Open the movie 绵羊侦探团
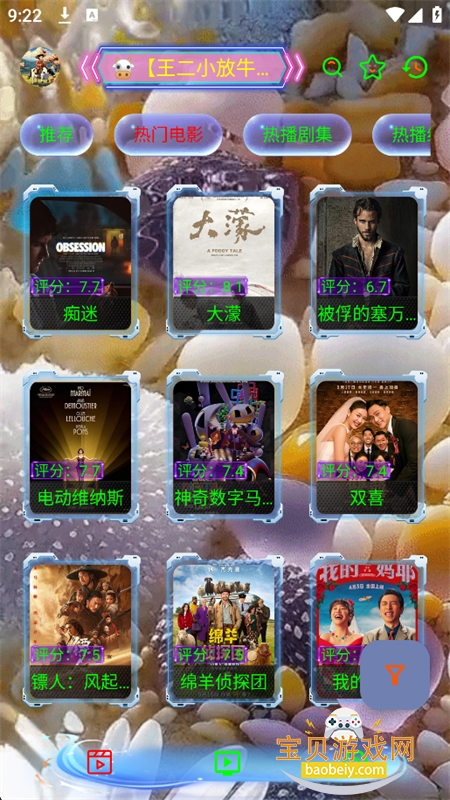Screen dimensions: 450x800 pyautogui.click(x=224, y=630)
